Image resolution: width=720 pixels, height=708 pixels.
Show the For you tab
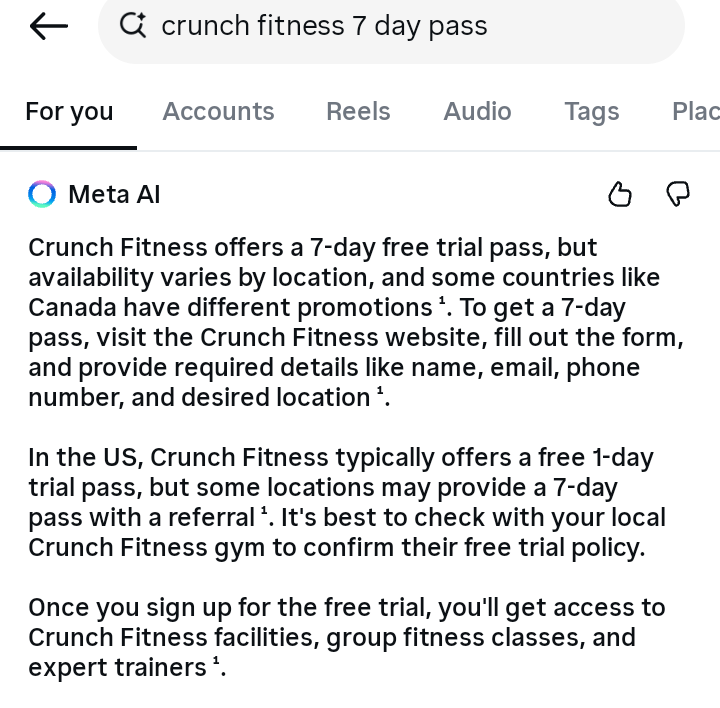click(69, 111)
